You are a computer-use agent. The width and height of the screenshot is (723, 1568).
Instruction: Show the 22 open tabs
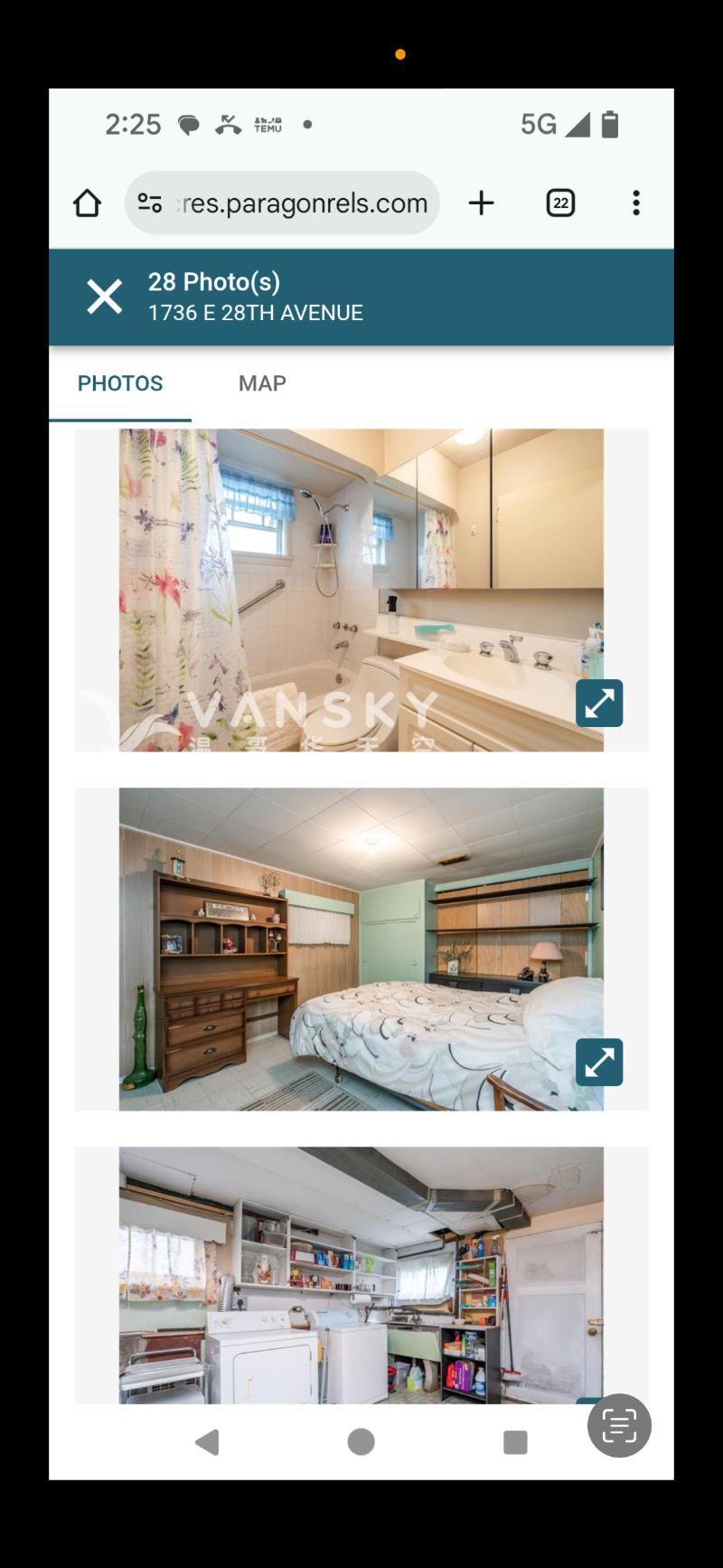pos(560,203)
